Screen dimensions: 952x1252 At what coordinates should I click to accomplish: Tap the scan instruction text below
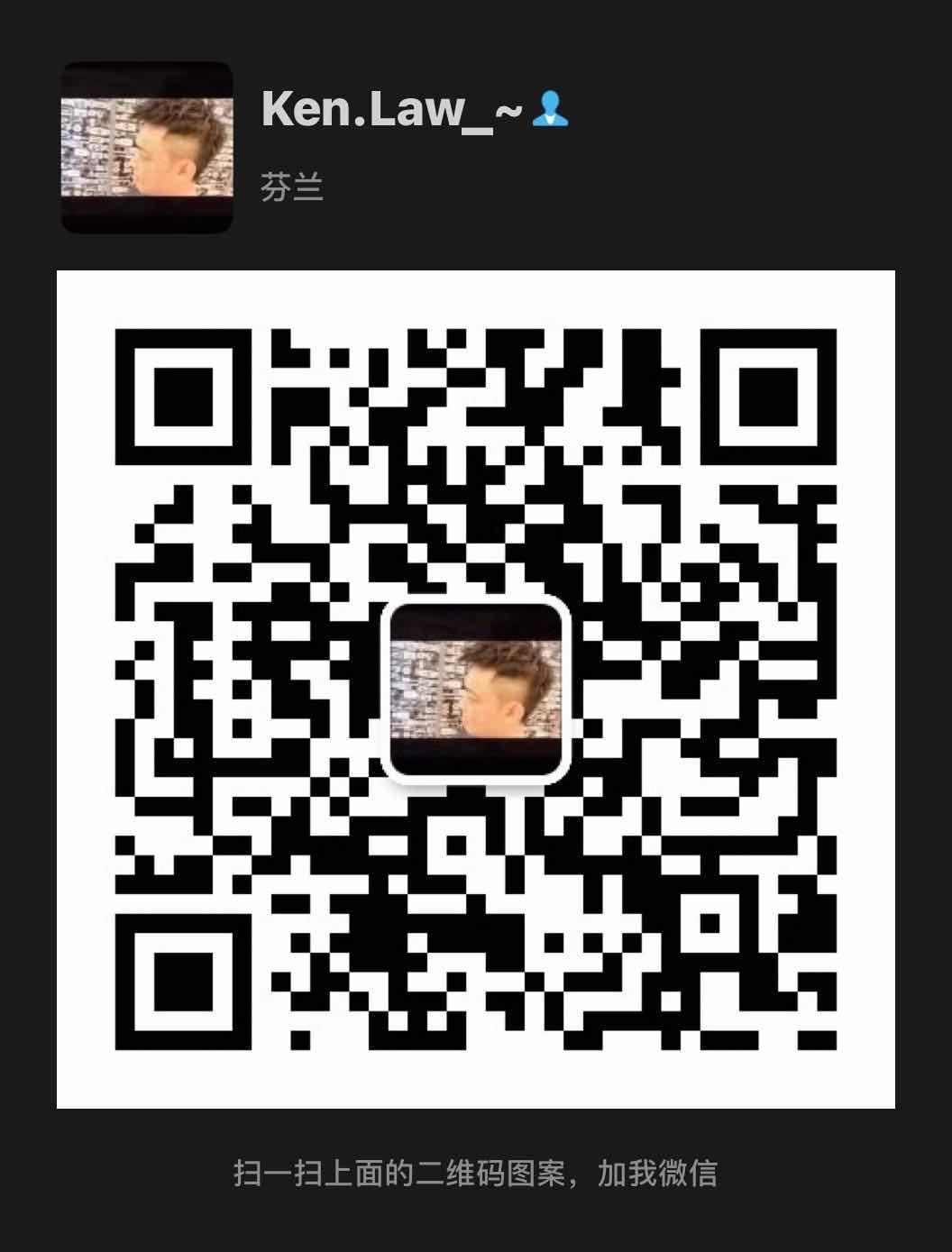(475, 1170)
